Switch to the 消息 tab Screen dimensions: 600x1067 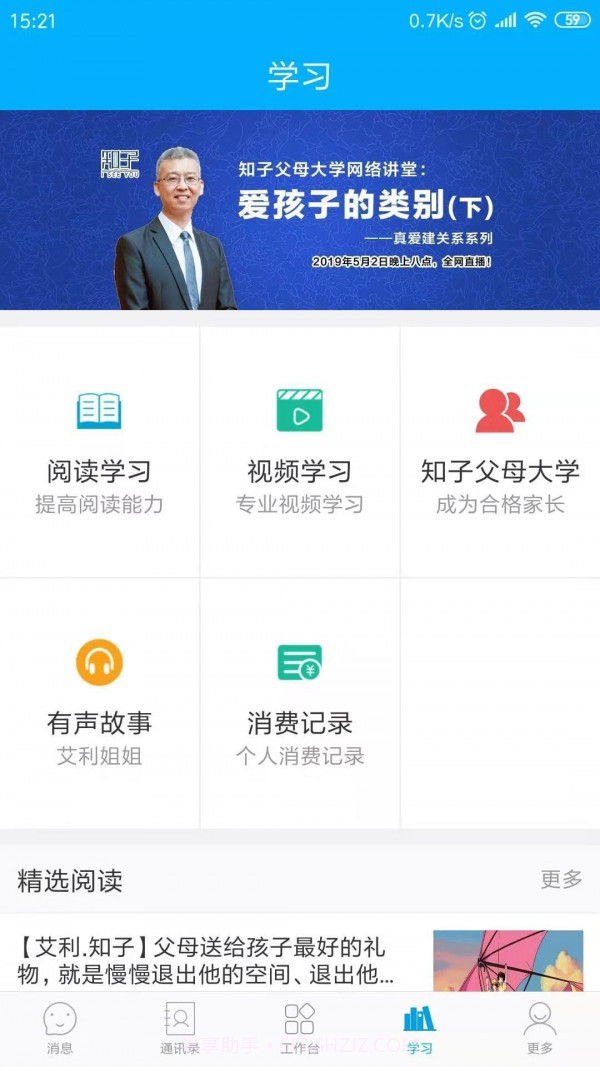(60, 1029)
